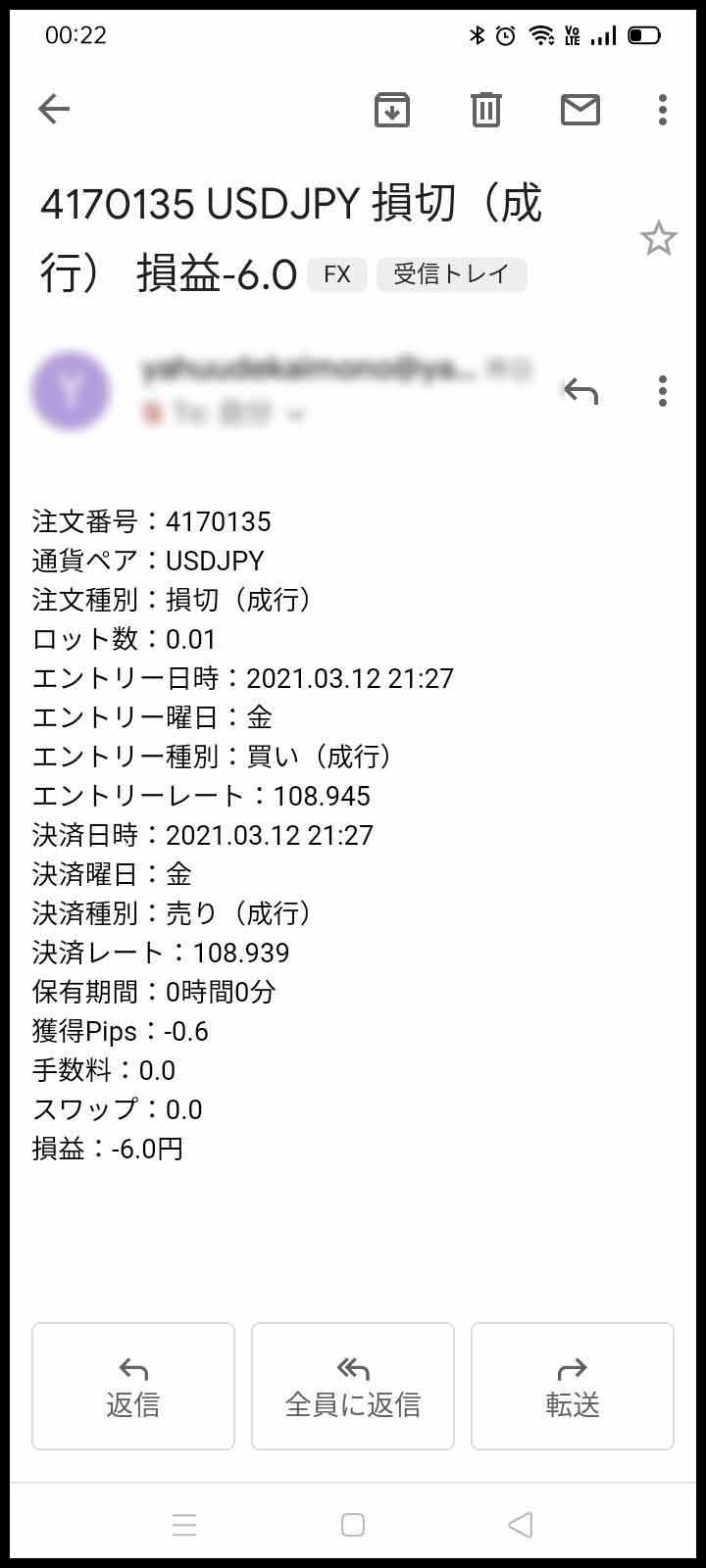The image size is (706, 1568).
Task: Archive this email
Action: (392, 109)
